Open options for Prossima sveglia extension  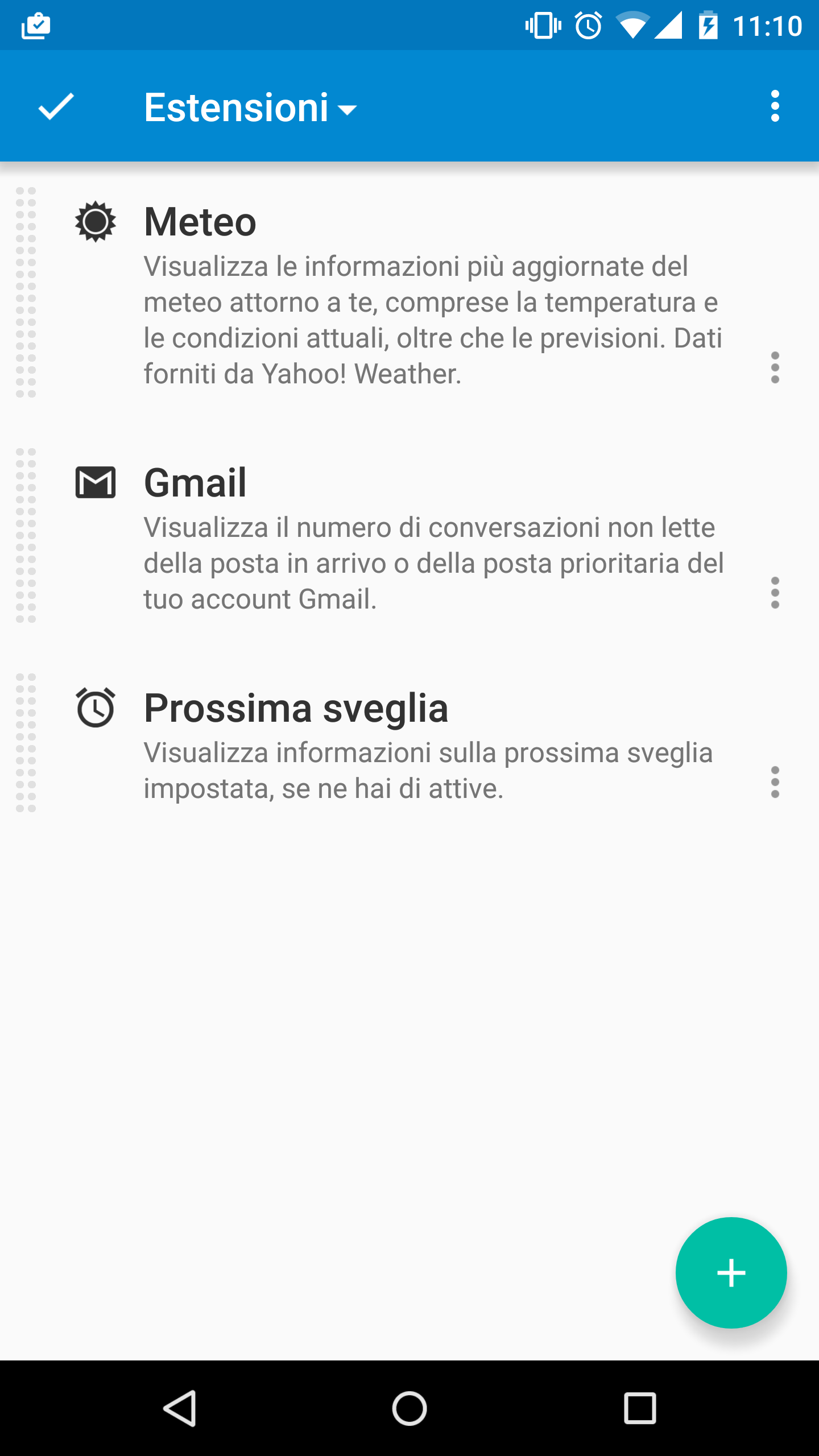(x=775, y=782)
